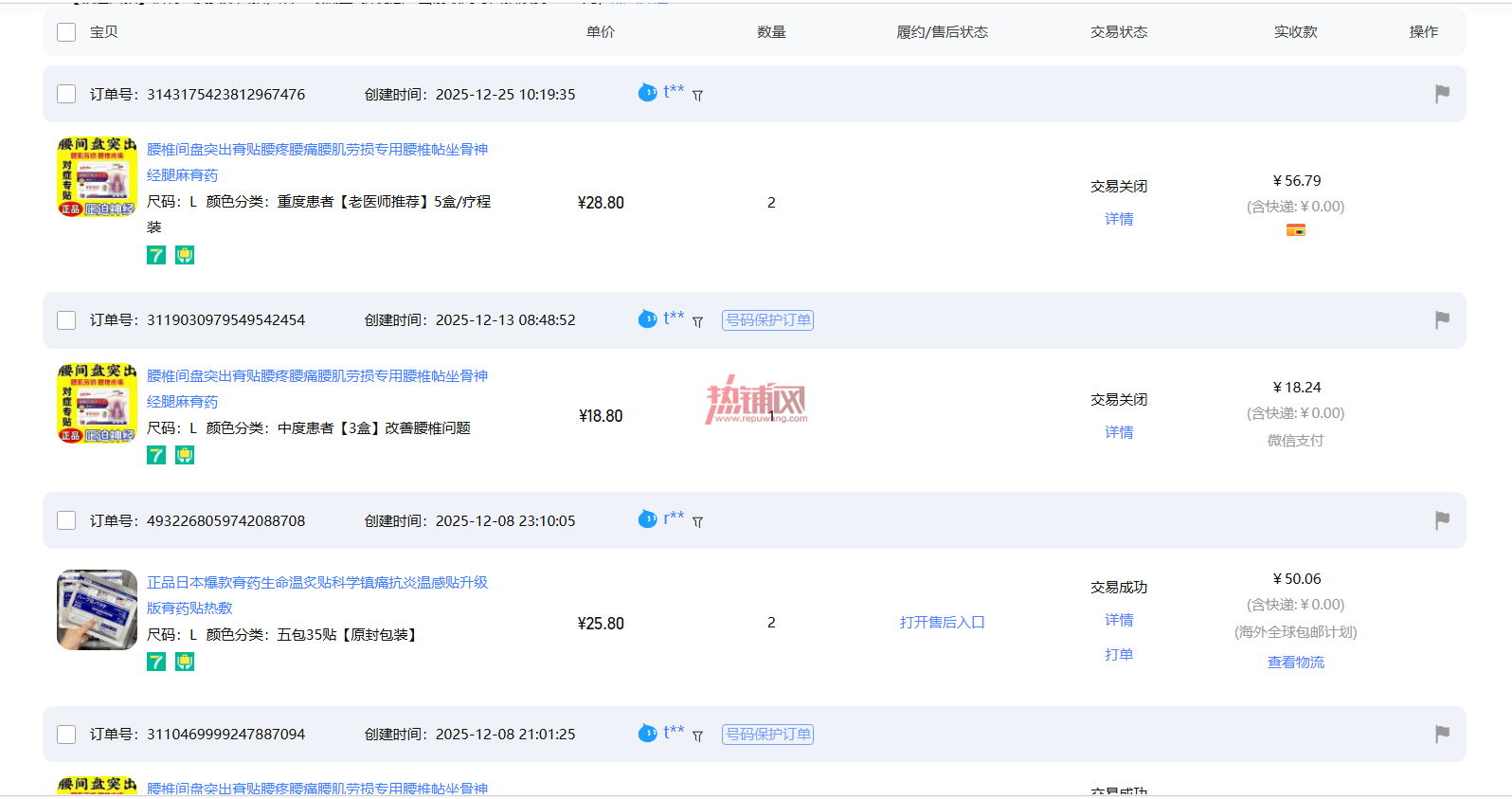Image resolution: width=1512 pixels, height=799 pixels.
Task: Tap 打单 for the Japanese plaster order
Action: coord(1119,655)
